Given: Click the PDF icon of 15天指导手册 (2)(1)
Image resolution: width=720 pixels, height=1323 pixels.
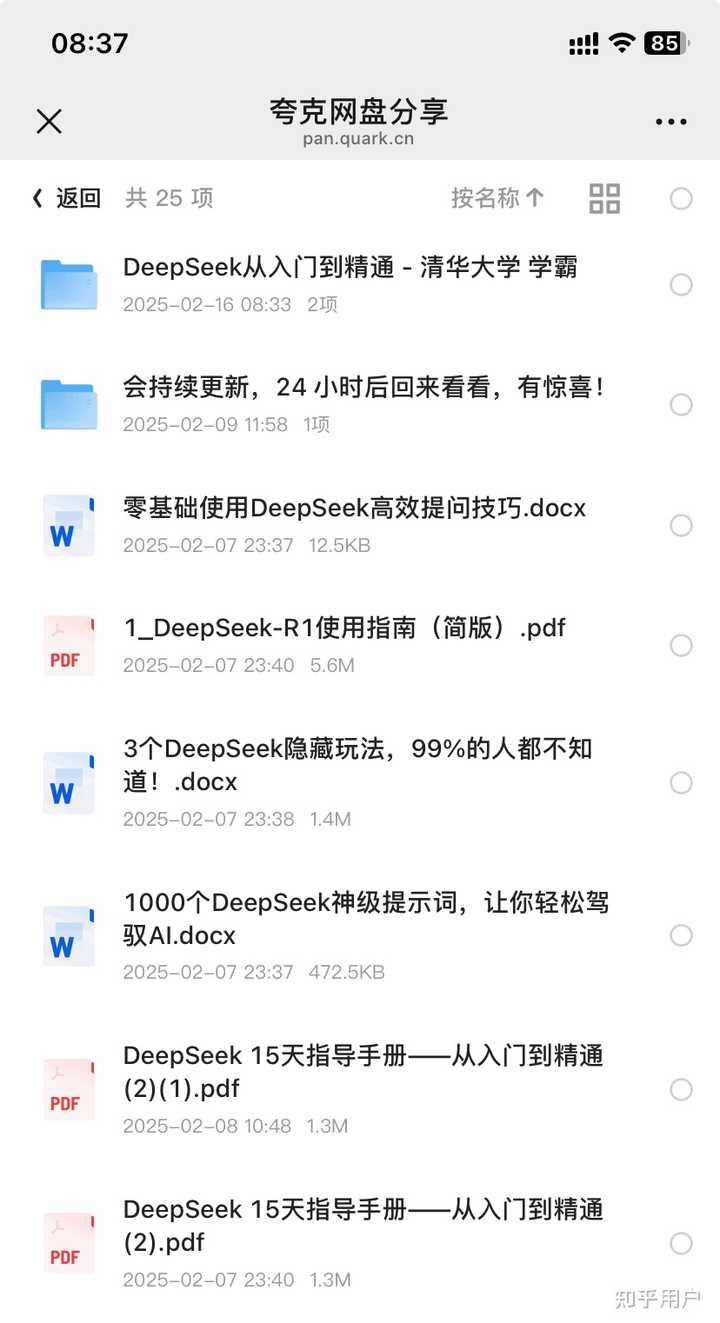Looking at the screenshot, I should (x=68, y=1089).
